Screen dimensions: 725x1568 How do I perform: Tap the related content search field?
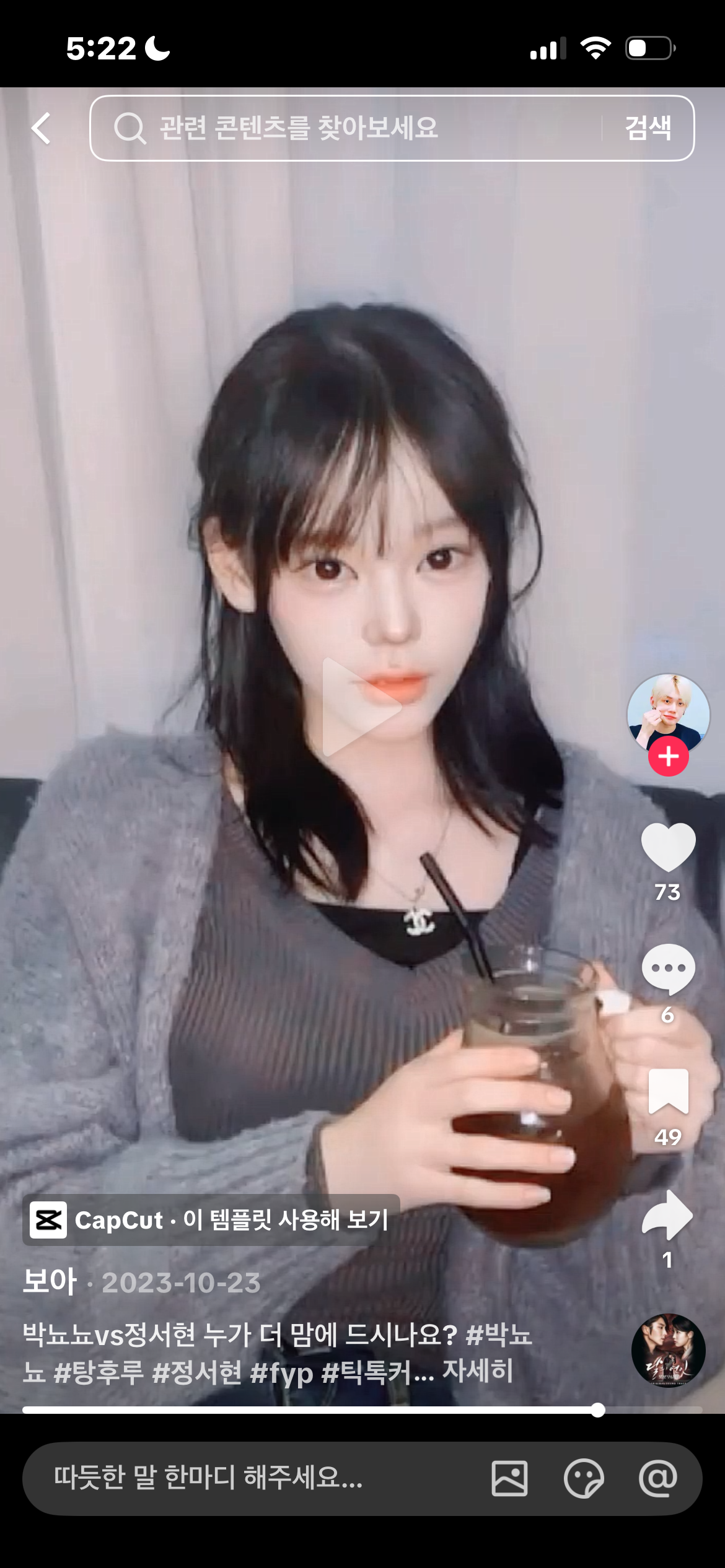pos(347,129)
